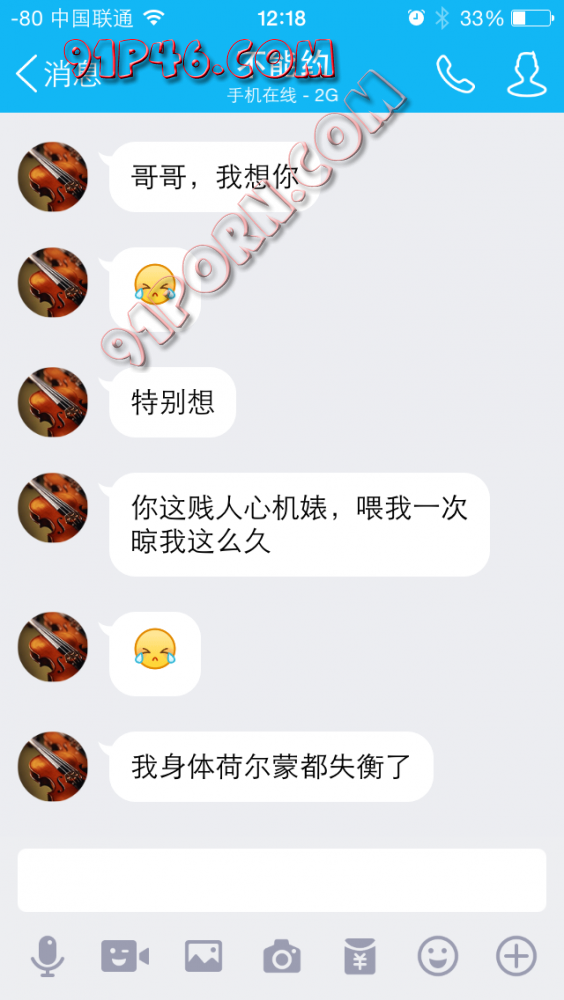Send a red envelope
Image resolution: width=564 pixels, height=1000 pixels.
coord(360,957)
